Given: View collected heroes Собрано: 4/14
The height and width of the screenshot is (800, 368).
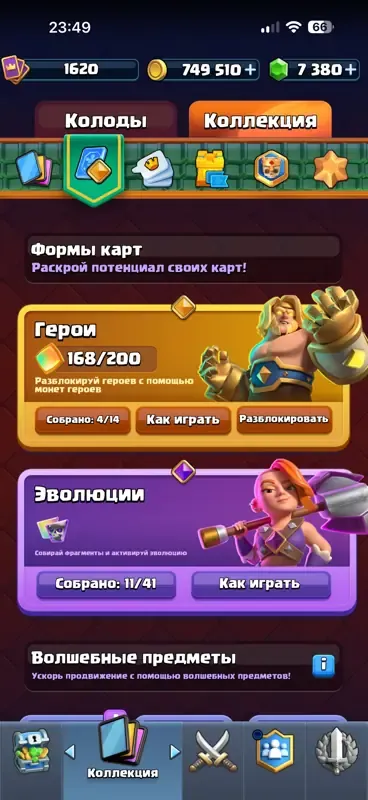Looking at the screenshot, I should coord(82,420).
